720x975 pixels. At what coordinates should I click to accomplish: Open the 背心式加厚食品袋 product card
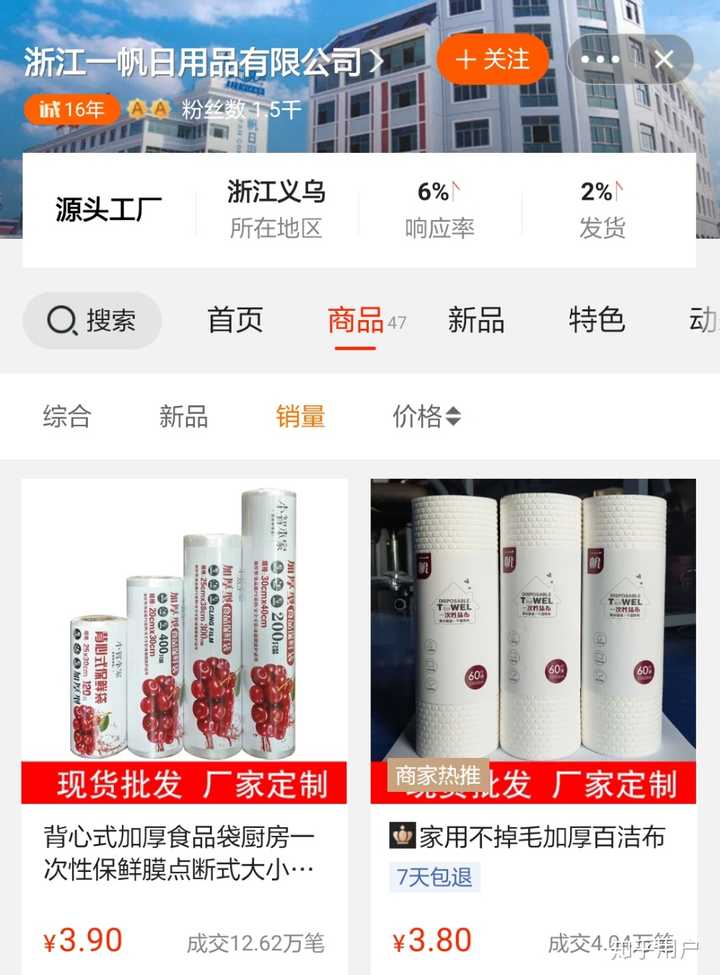184,700
